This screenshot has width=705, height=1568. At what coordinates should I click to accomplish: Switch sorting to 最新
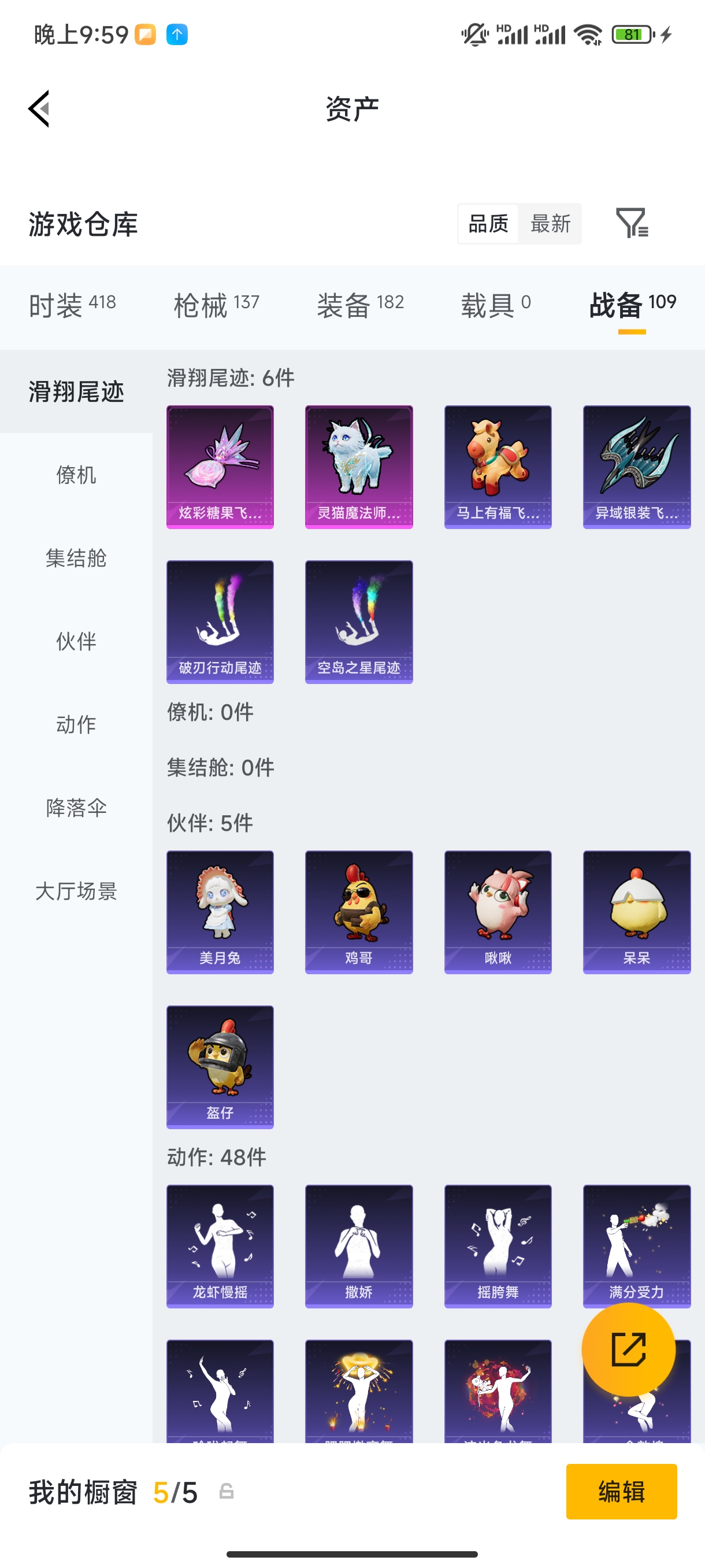point(550,224)
